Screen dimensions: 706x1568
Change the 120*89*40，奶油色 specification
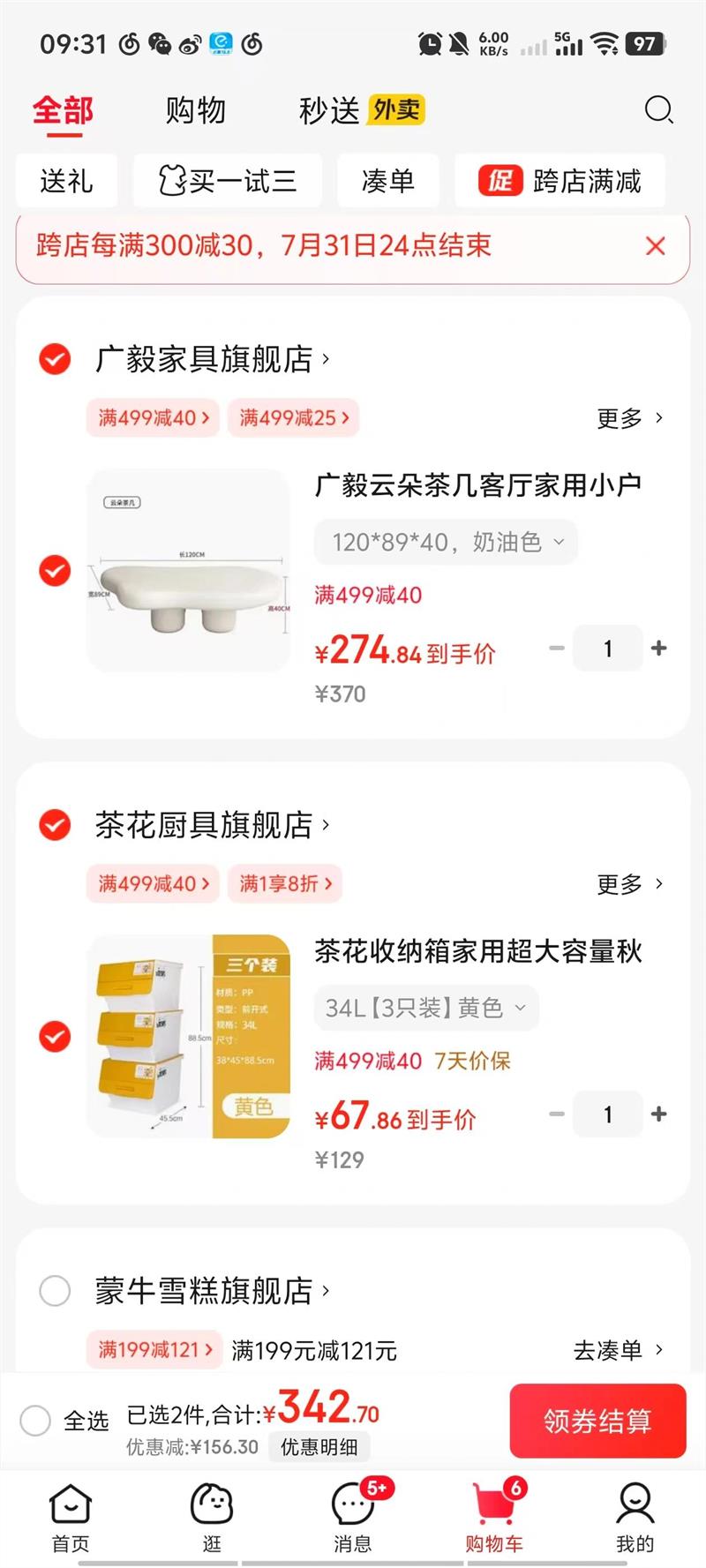point(447,542)
